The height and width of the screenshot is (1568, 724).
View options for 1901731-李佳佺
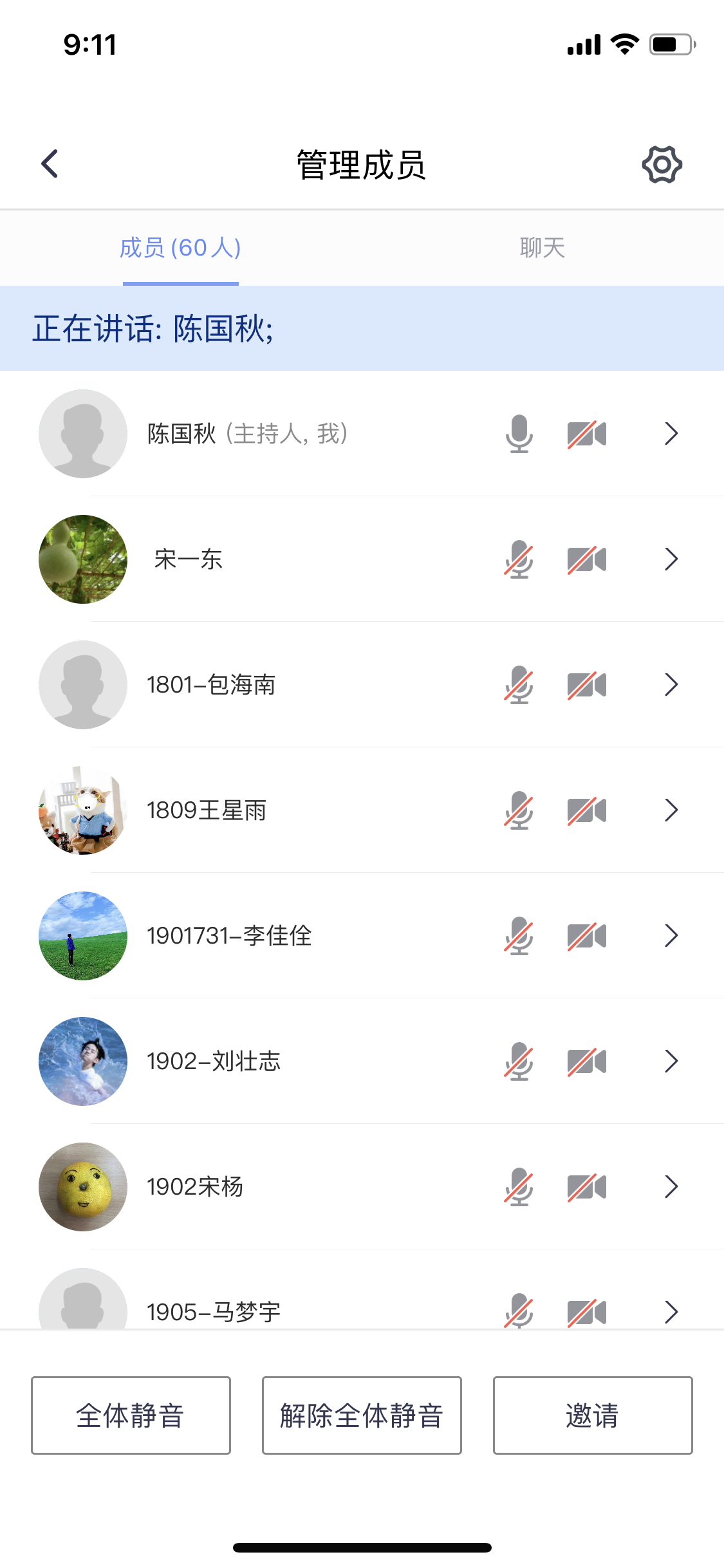tap(671, 936)
